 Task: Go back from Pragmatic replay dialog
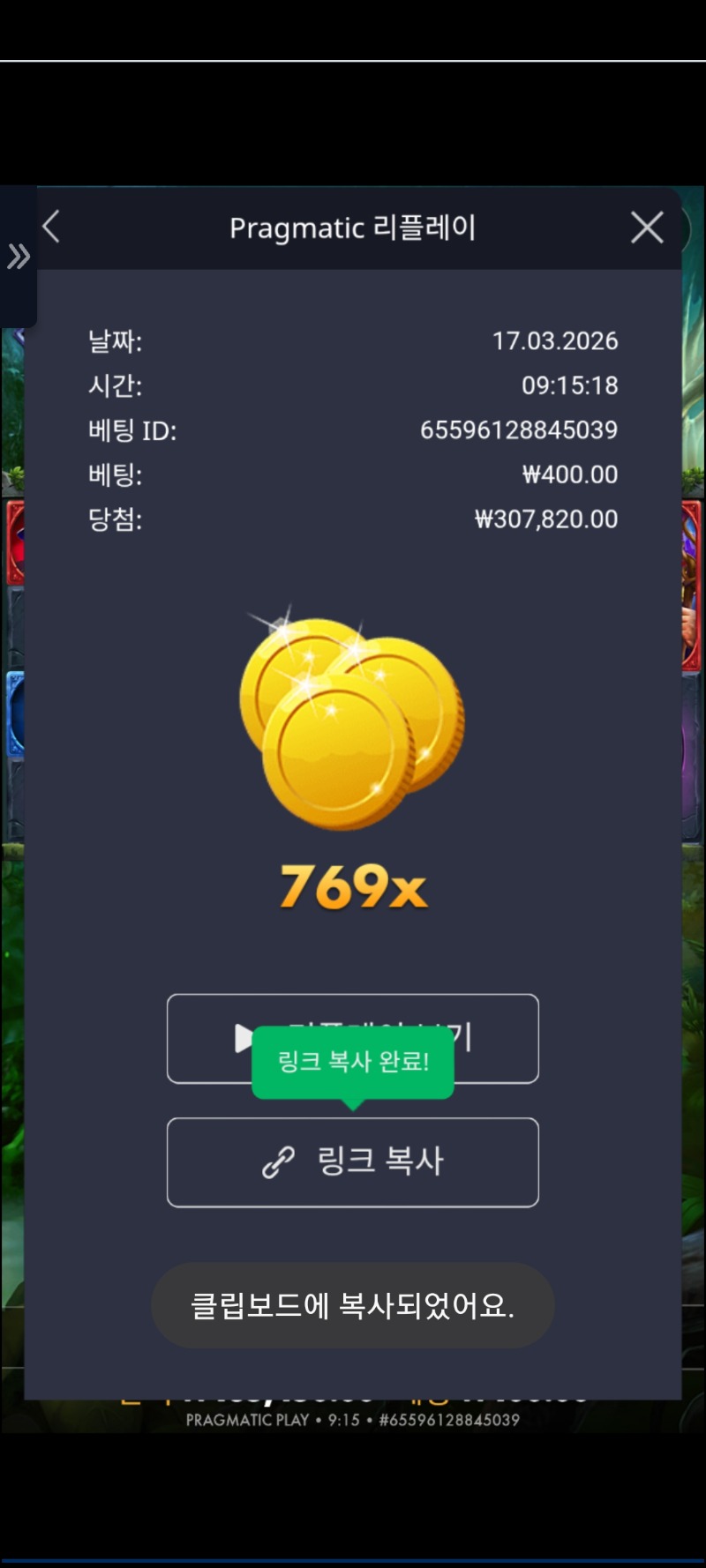click(51, 227)
